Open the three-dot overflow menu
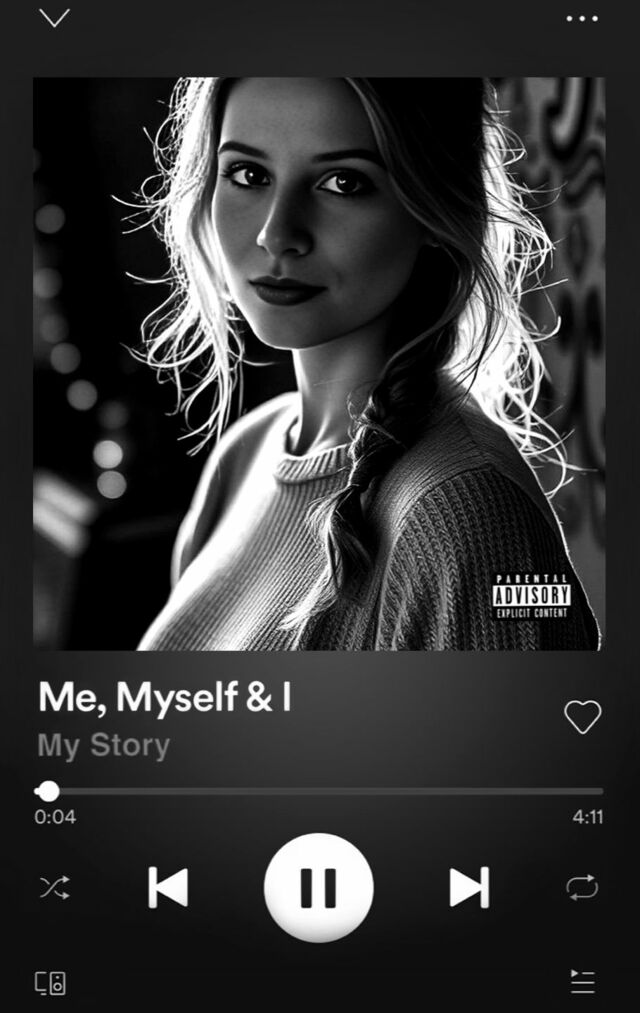This screenshot has height=1013, width=640. (x=582, y=18)
